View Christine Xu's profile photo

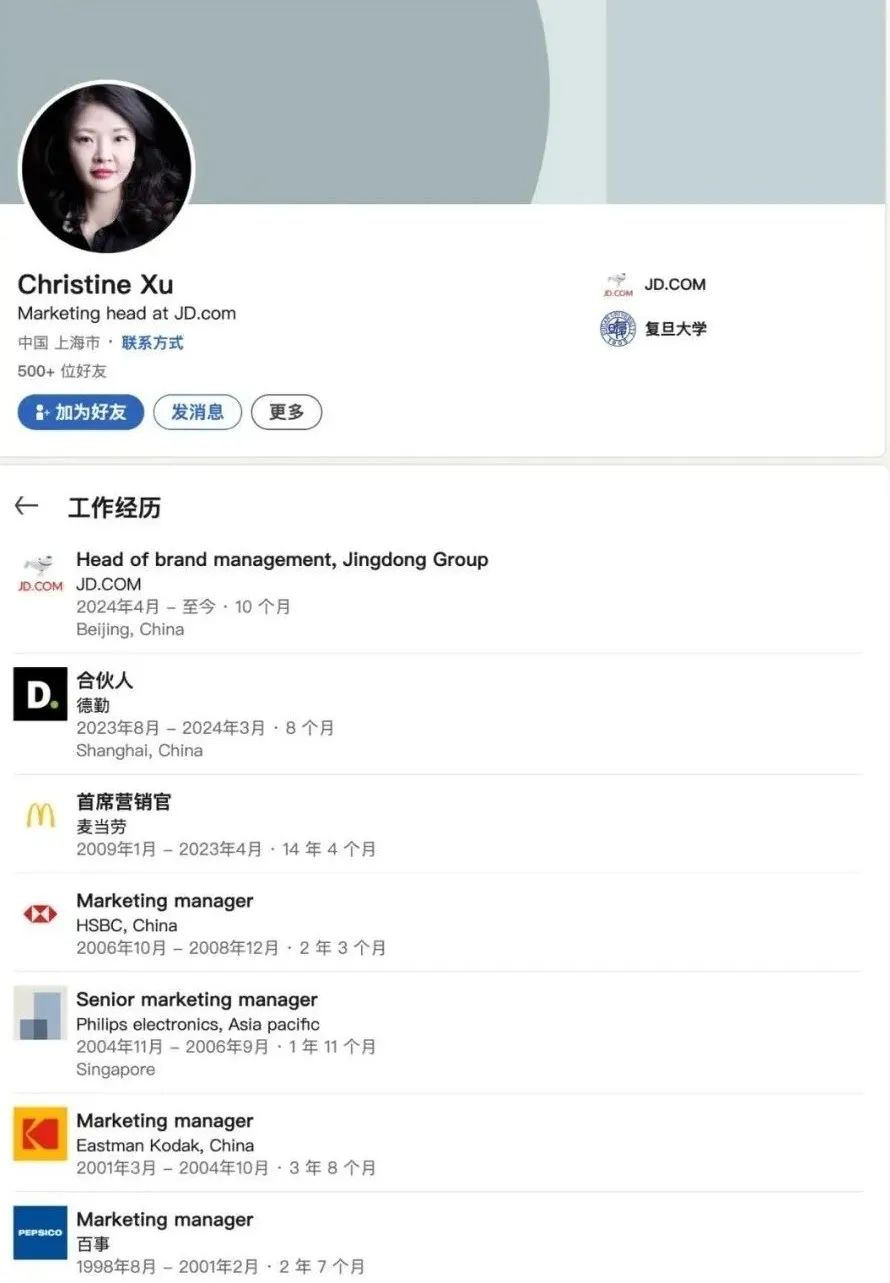point(106,168)
